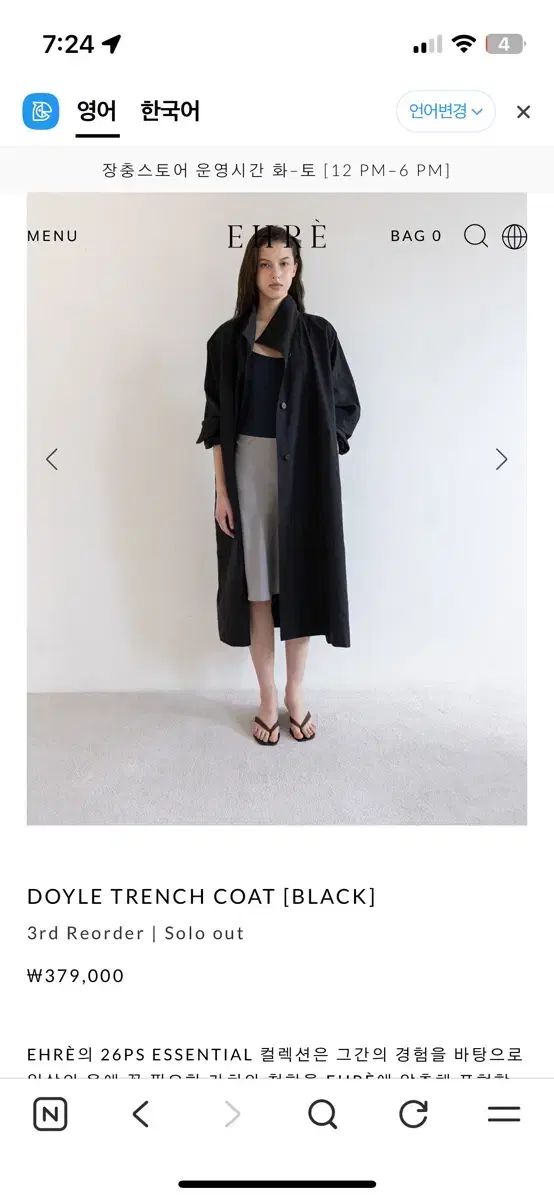Switch to the 한국어 translation tab
This screenshot has height=1200, width=554.
coord(170,111)
